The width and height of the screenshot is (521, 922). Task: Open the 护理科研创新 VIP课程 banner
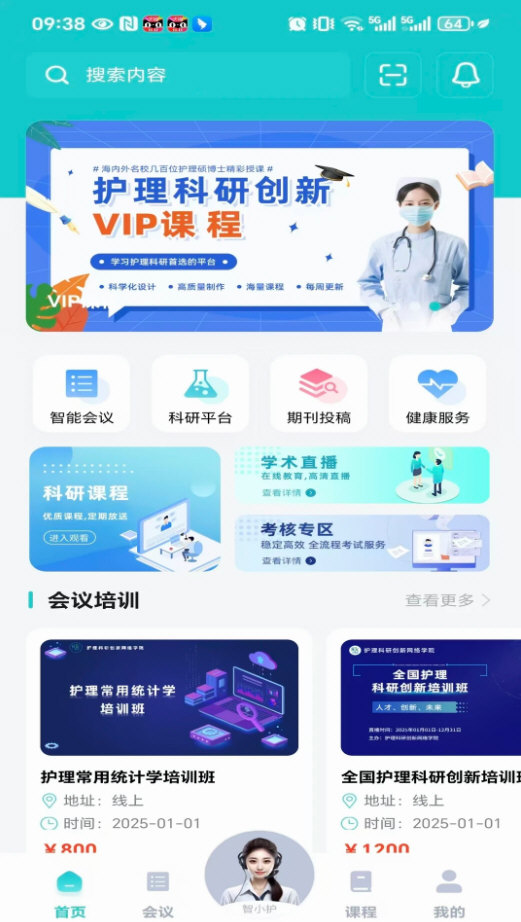pyautogui.click(x=259, y=226)
